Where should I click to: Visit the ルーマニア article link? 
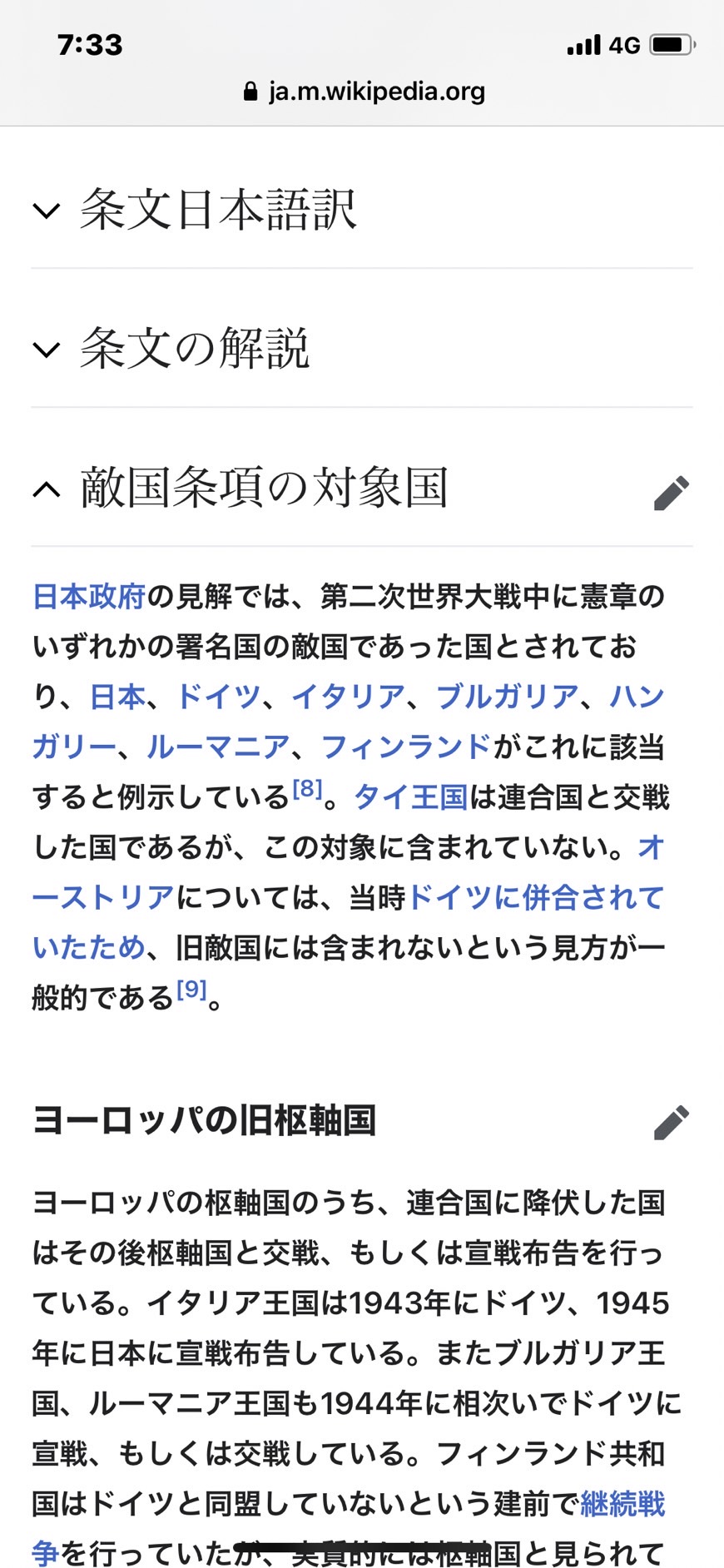pyautogui.click(x=219, y=747)
